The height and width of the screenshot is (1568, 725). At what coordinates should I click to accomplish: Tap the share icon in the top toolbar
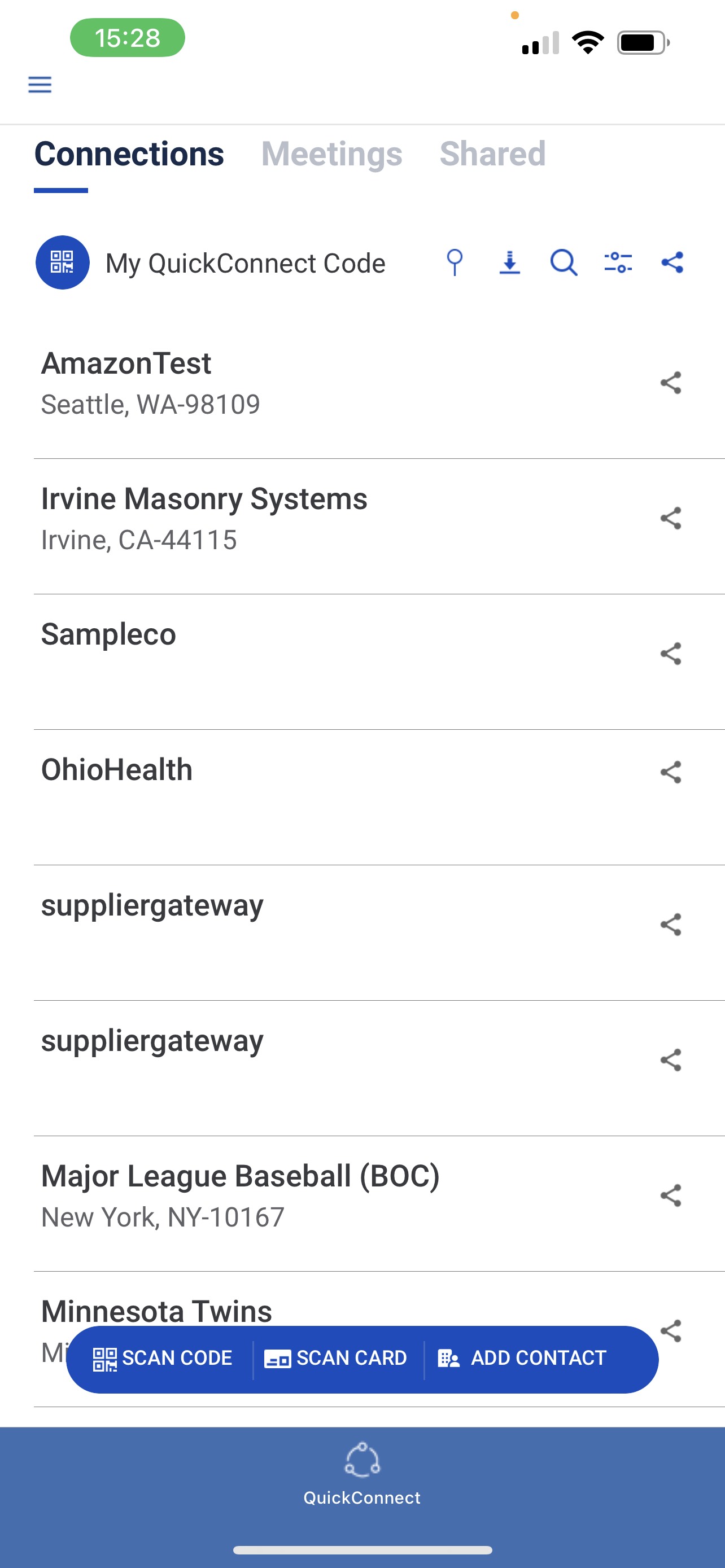tap(672, 262)
